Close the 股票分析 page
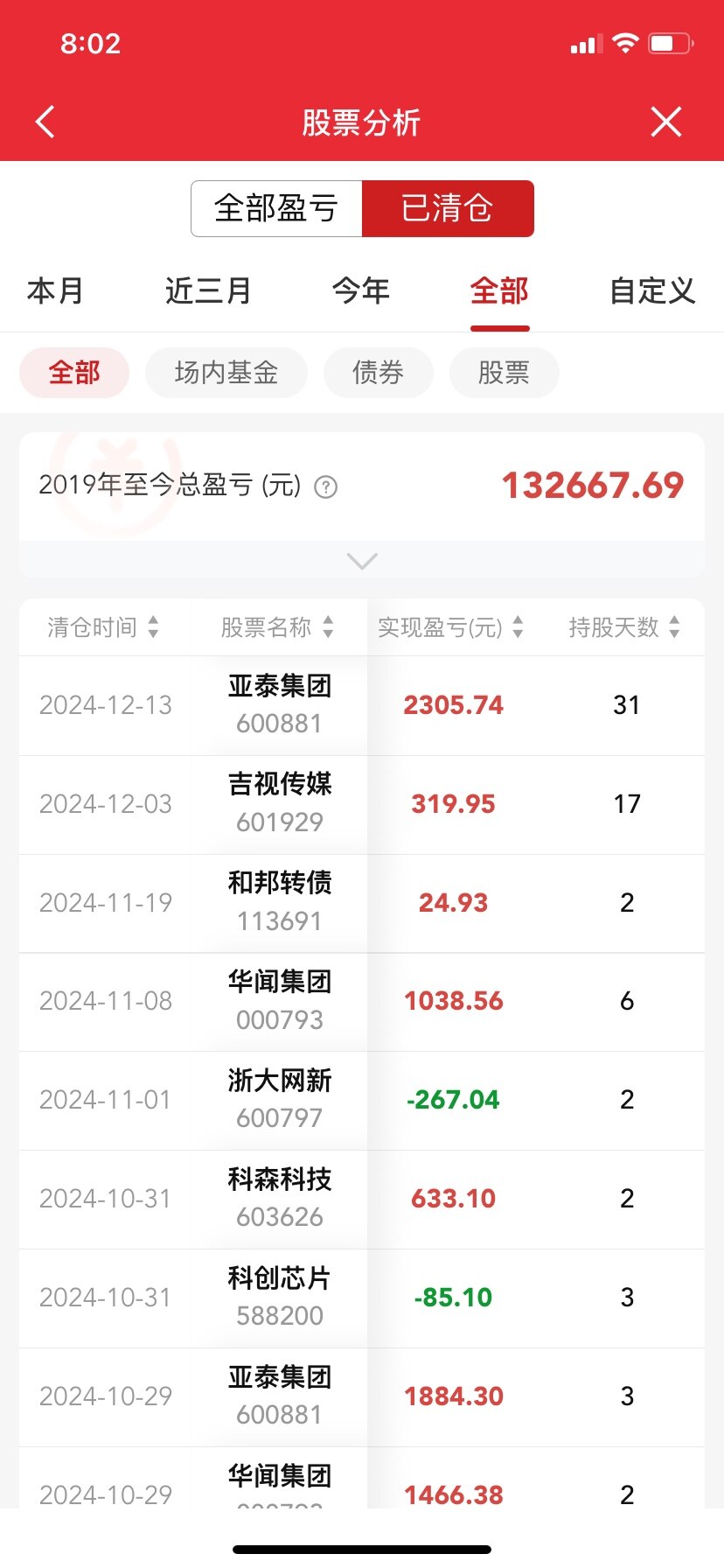This screenshot has height=1568, width=724. pyautogui.click(x=666, y=122)
